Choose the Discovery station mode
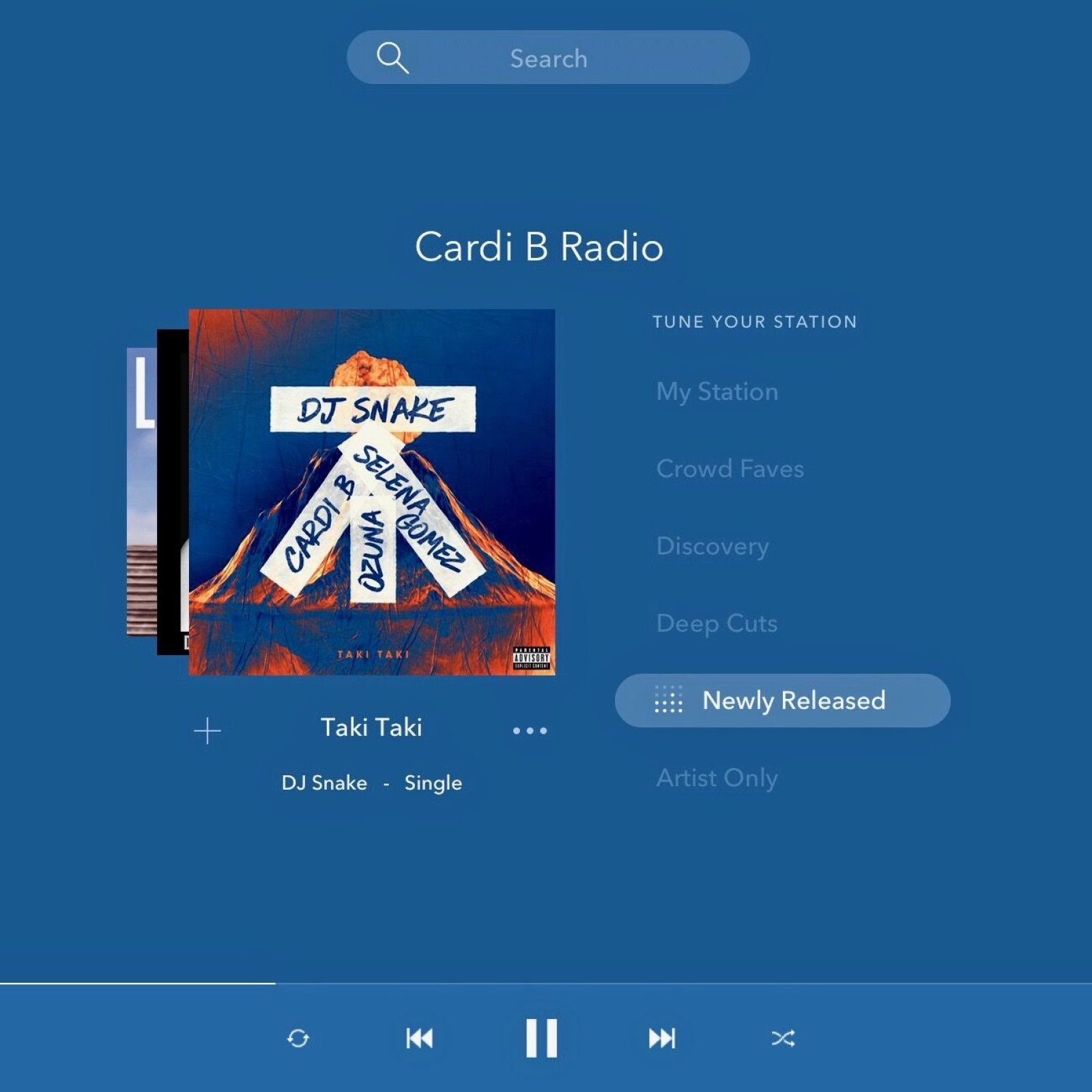Image resolution: width=1092 pixels, height=1092 pixels. [x=712, y=546]
